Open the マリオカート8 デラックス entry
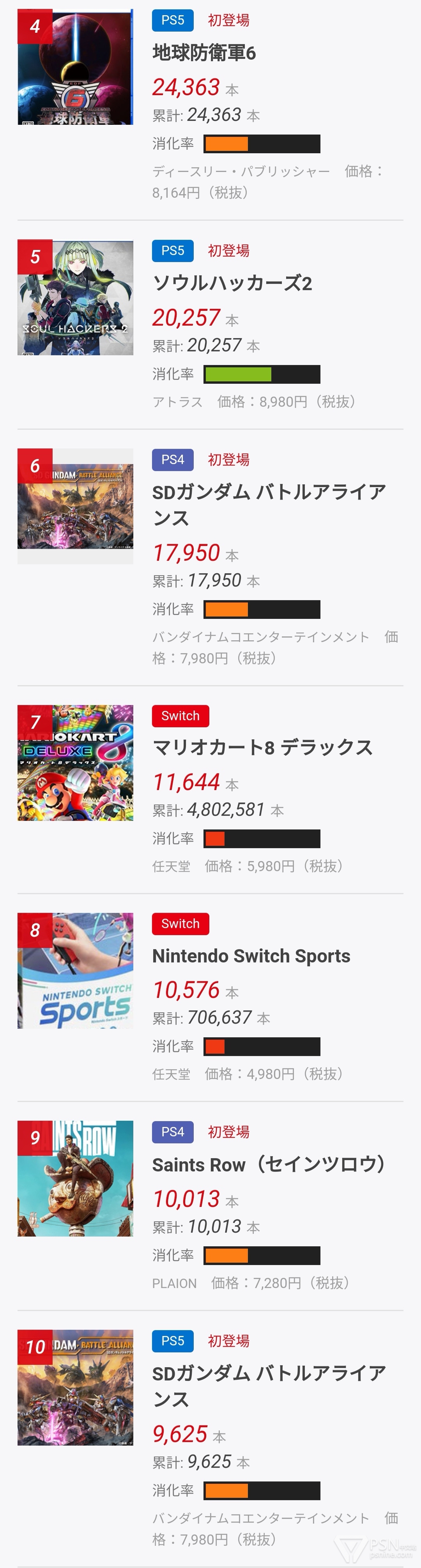421x1568 pixels. point(262,748)
